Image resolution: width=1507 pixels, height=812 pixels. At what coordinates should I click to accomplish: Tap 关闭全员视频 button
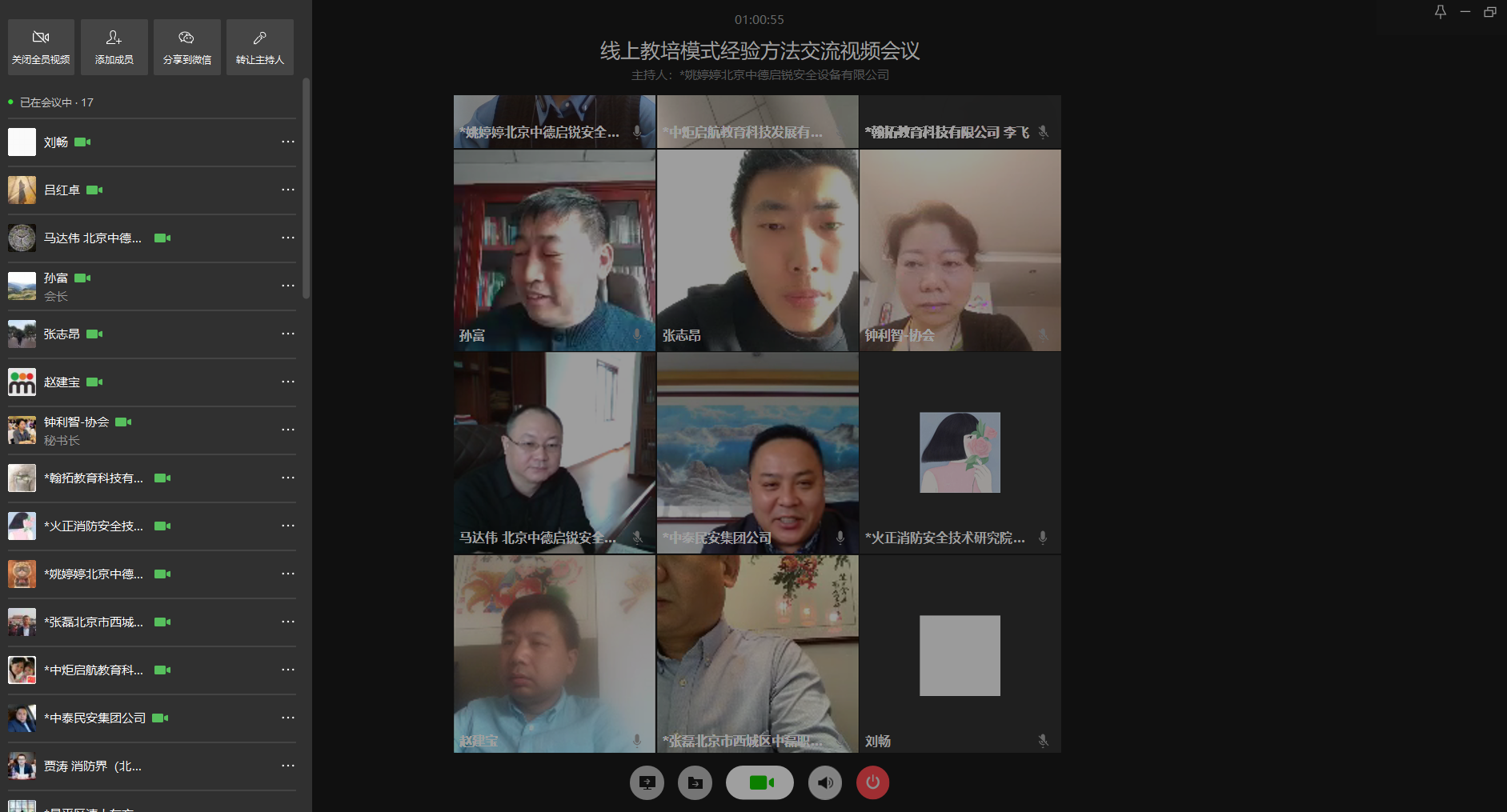tap(41, 47)
